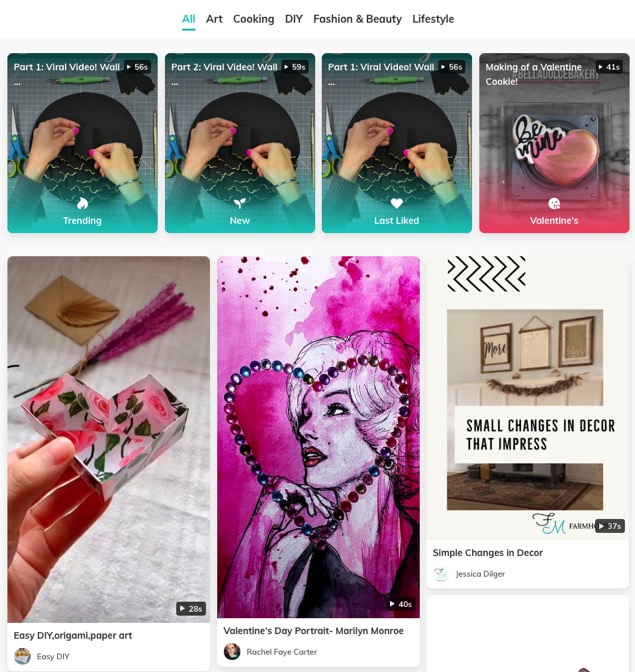This screenshot has height=672, width=635.
Task: Switch to the Cooking tab
Action: [253, 19]
